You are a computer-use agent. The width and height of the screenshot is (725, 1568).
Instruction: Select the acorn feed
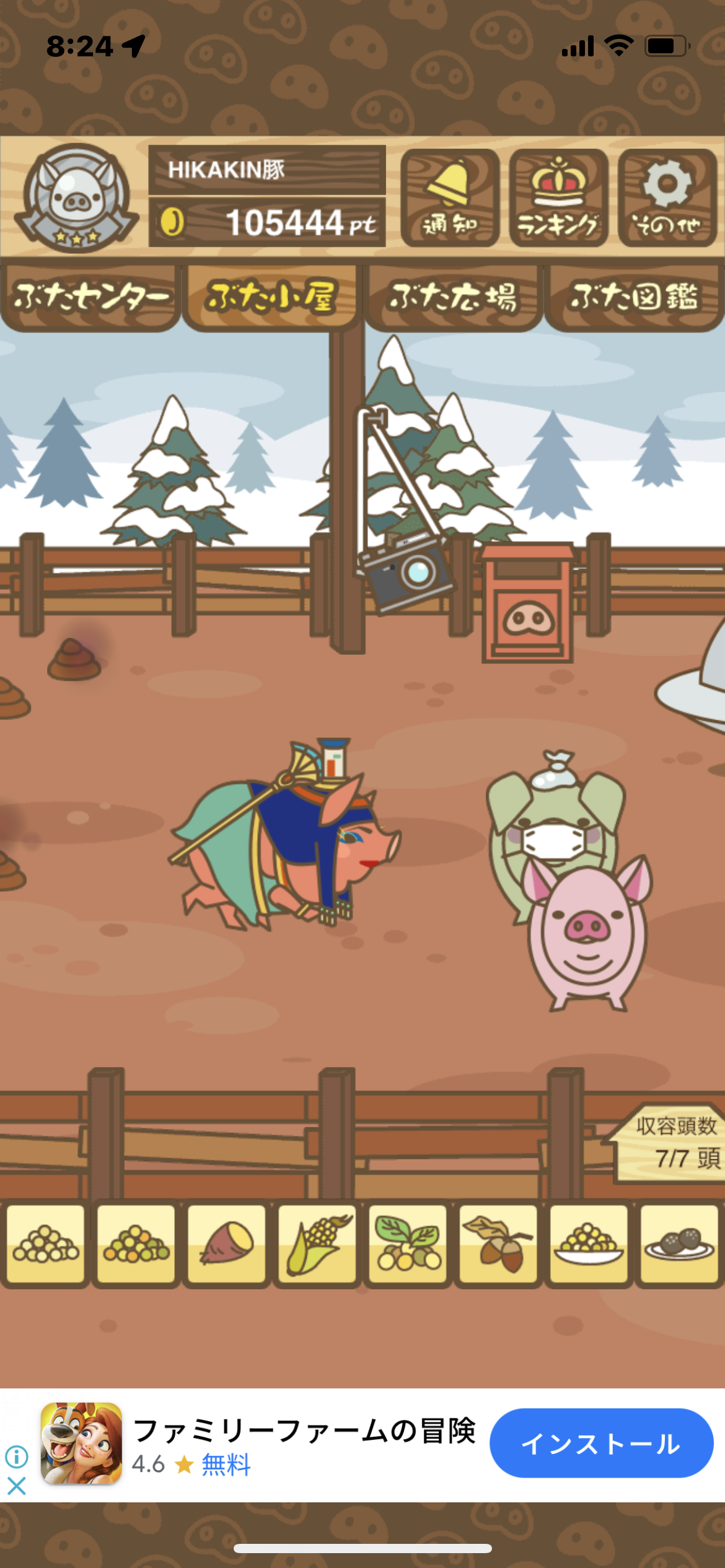pyautogui.click(x=498, y=1244)
